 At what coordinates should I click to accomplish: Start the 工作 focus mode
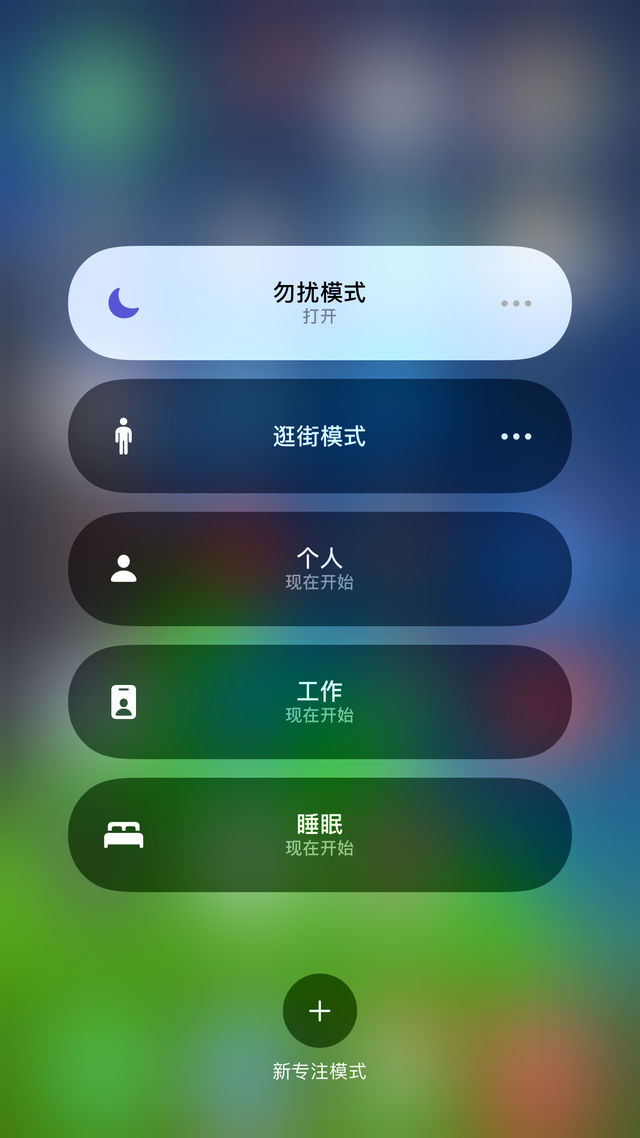coord(320,702)
